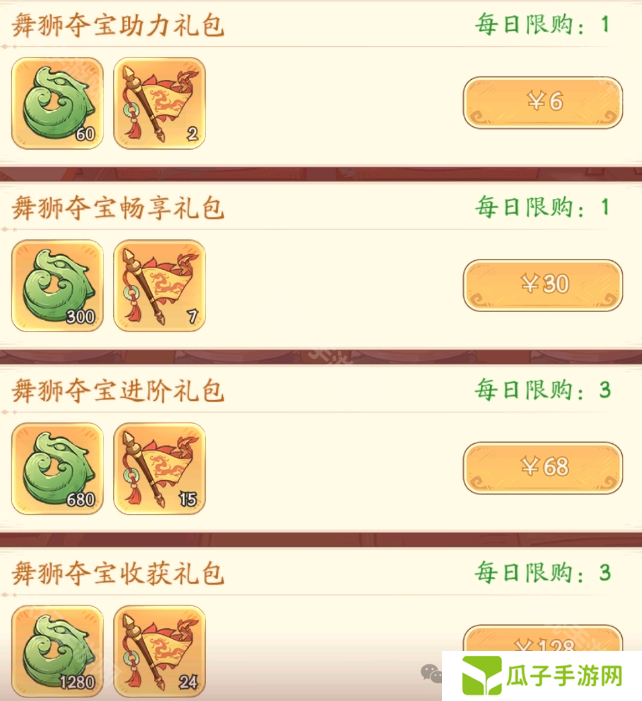Image resolution: width=642 pixels, height=701 pixels.
Task: Inspect flag item with 24 in 收获礼包
Action: (159, 651)
